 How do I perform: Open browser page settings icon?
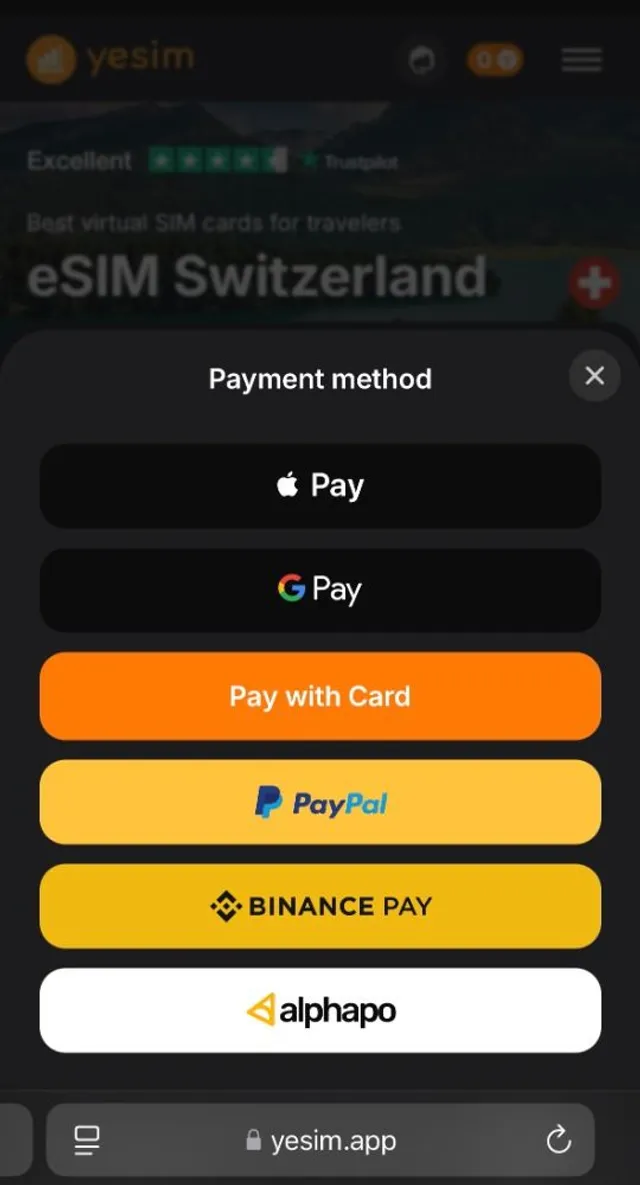88,1140
